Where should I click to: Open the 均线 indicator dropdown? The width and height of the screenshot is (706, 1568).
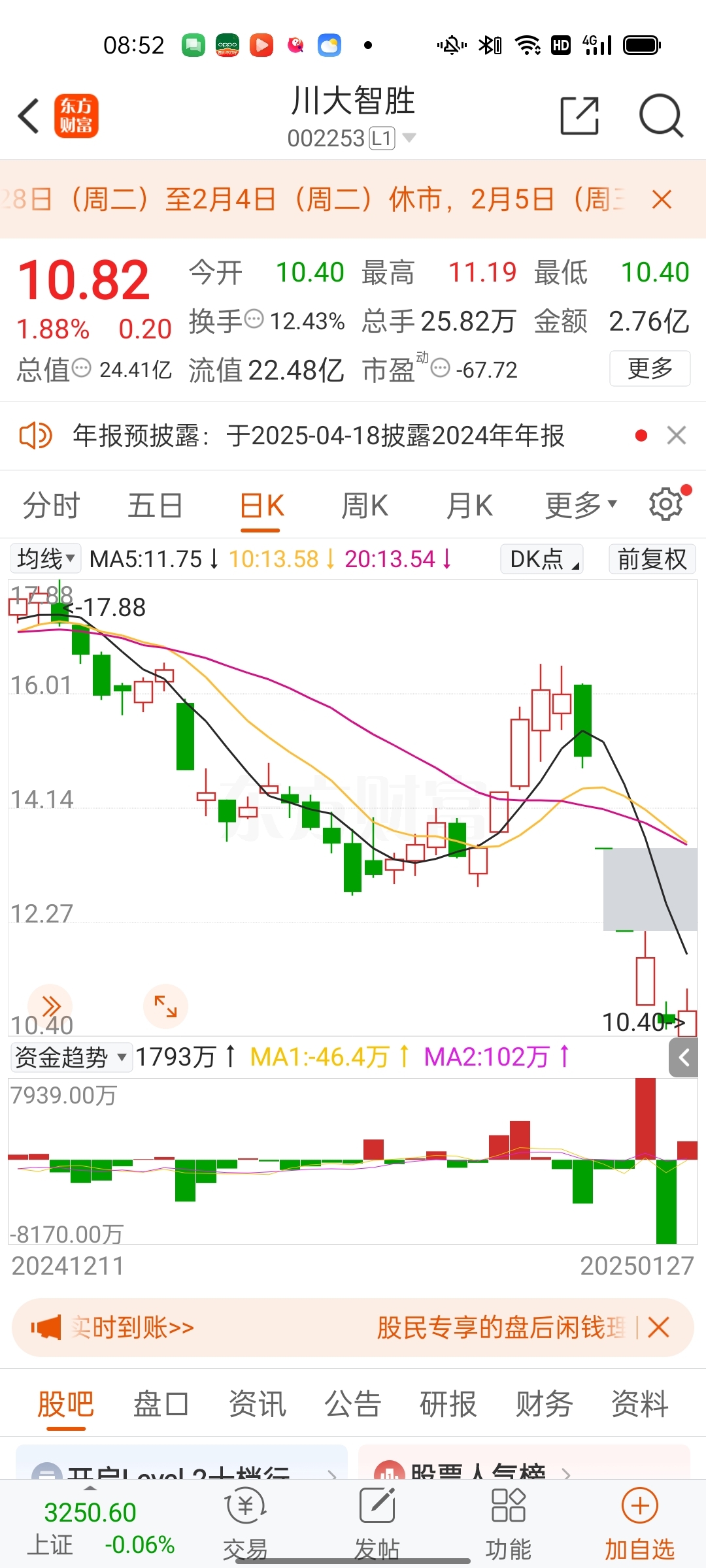point(46,559)
